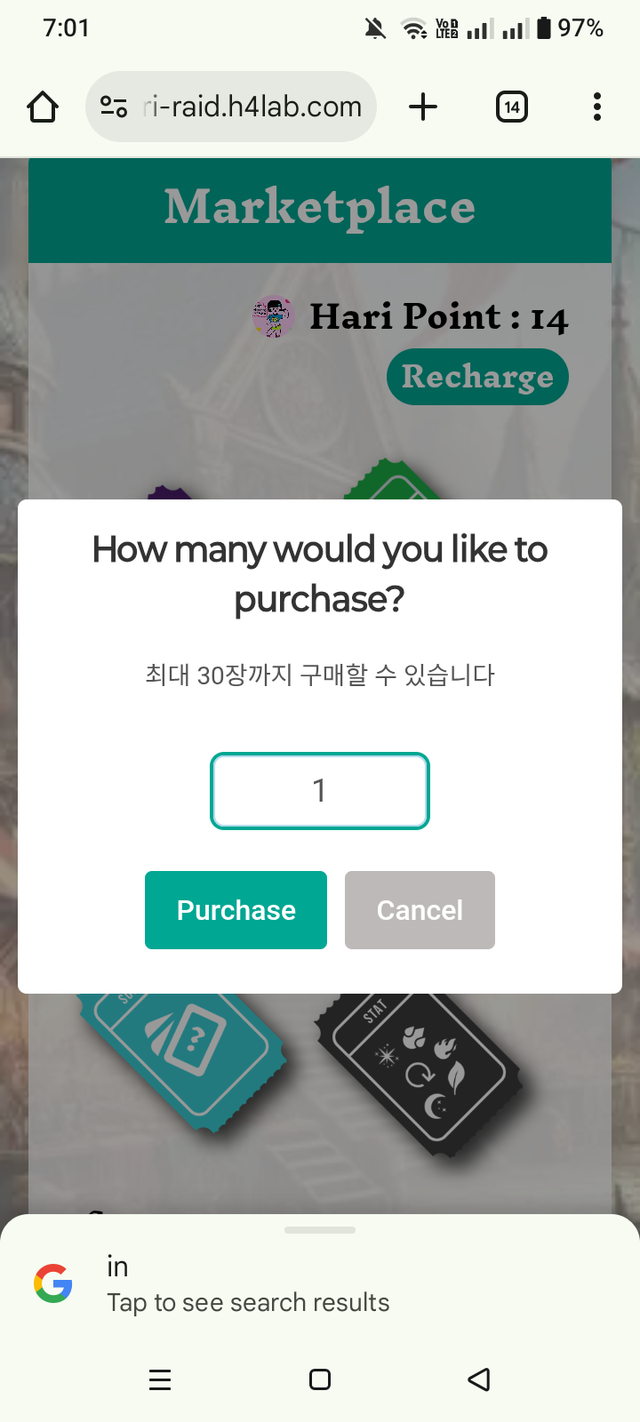
Task: Show recent apps from navigation bar
Action: [x=160, y=1380]
